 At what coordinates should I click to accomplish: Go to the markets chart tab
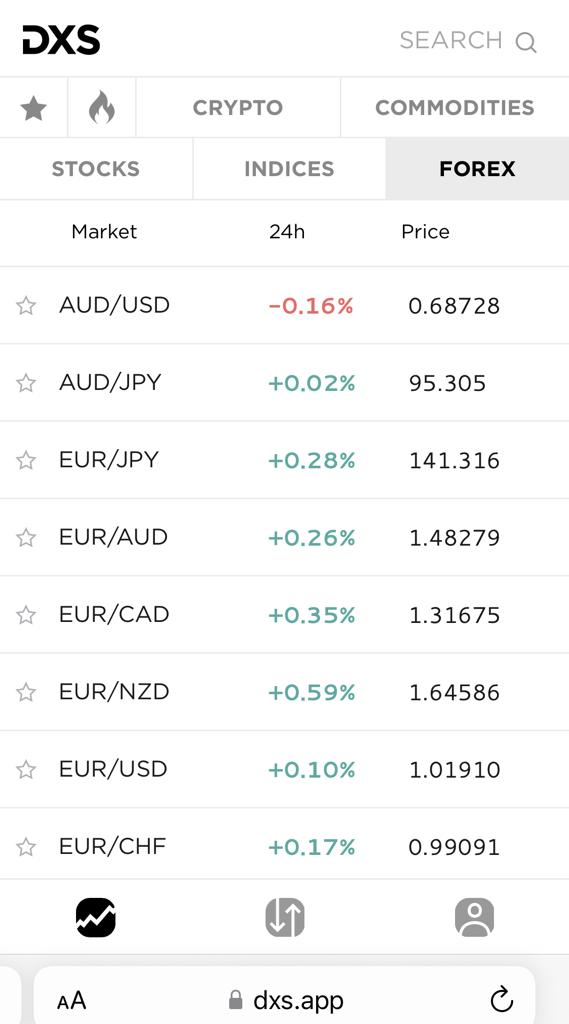tap(95, 918)
